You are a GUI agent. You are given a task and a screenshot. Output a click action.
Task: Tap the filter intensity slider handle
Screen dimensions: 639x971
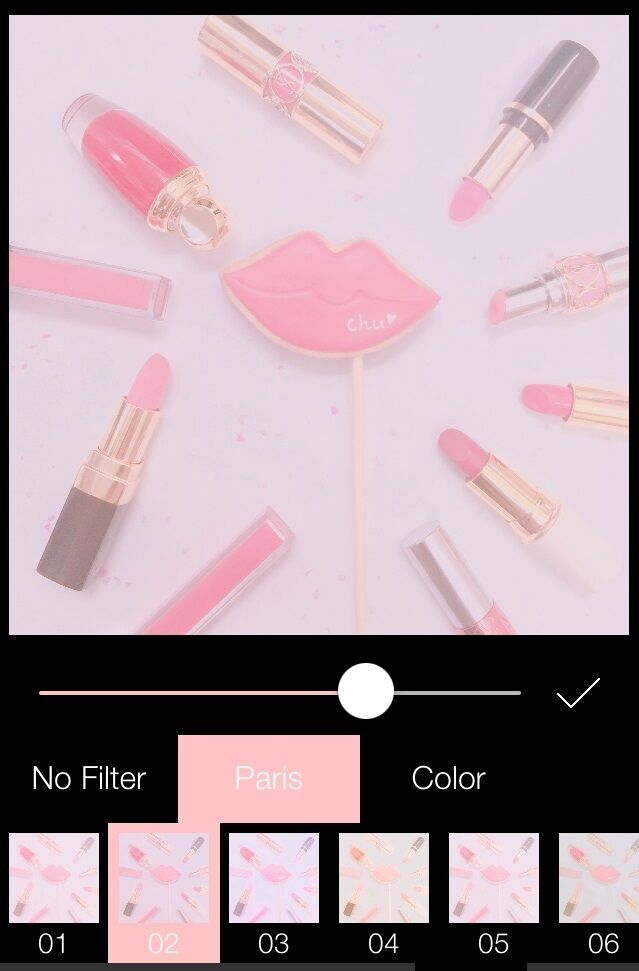pyautogui.click(x=366, y=691)
